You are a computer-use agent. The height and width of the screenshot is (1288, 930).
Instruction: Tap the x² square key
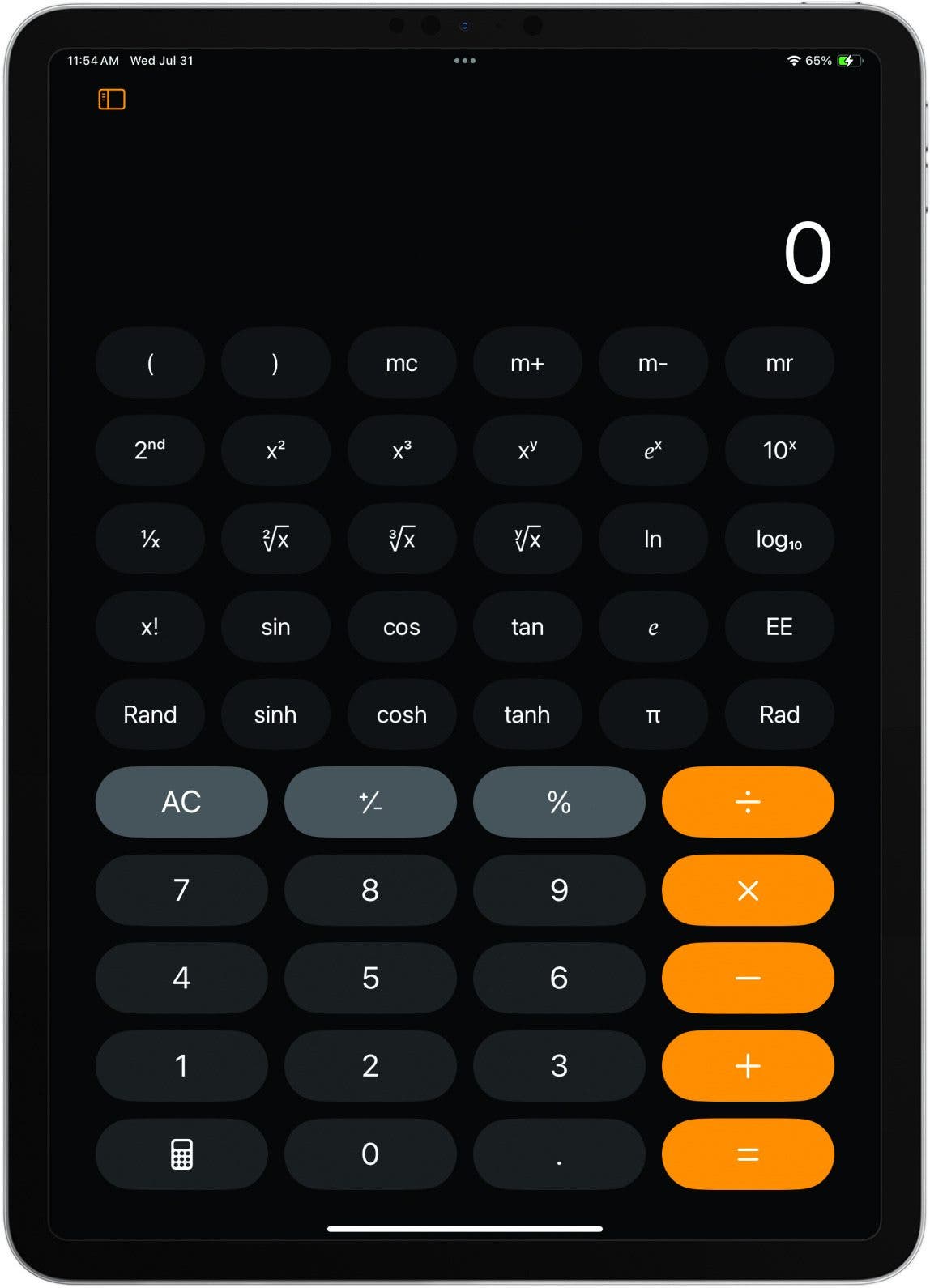(275, 450)
